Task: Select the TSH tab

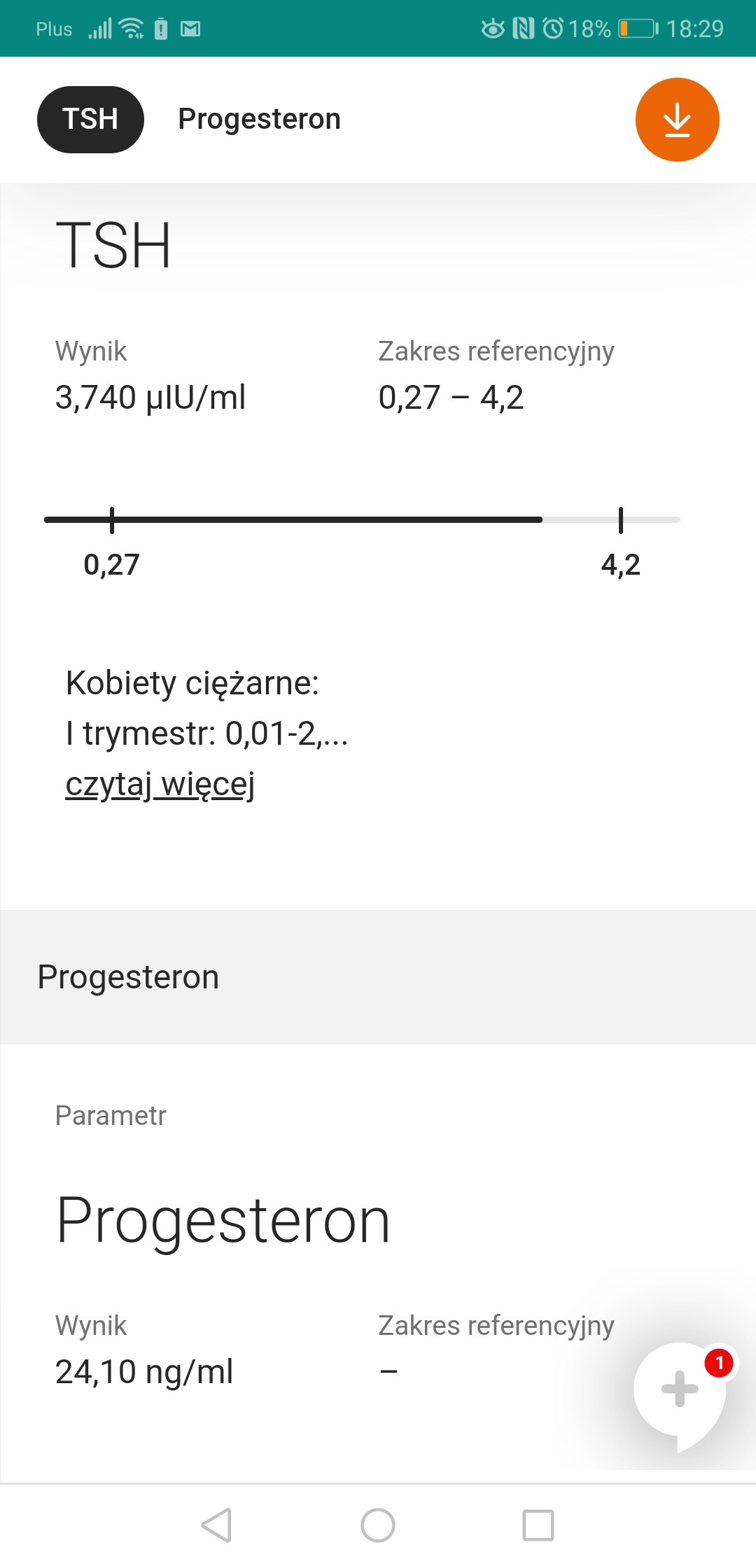Action: pos(90,120)
